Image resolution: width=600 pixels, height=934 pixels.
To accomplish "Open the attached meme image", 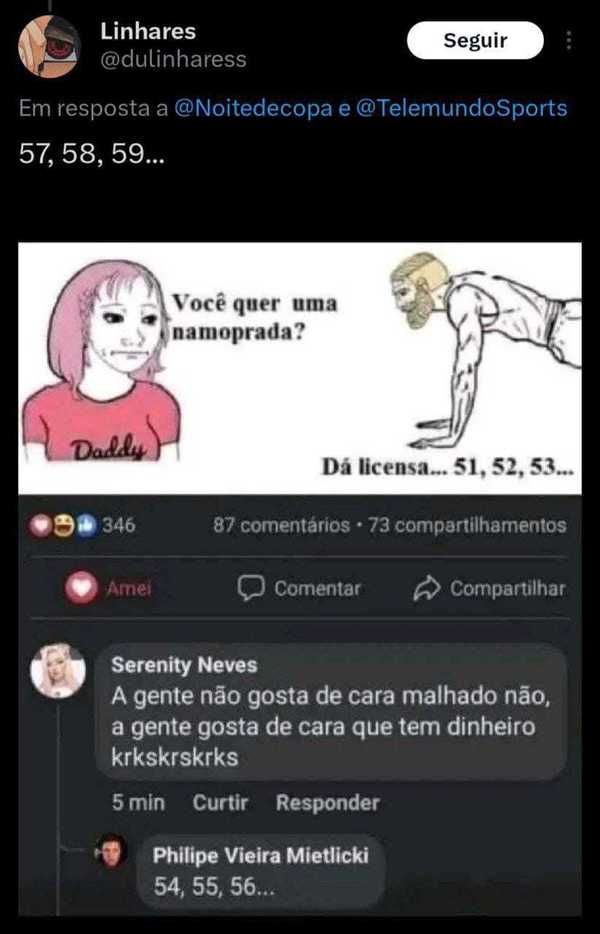I will [300, 580].
